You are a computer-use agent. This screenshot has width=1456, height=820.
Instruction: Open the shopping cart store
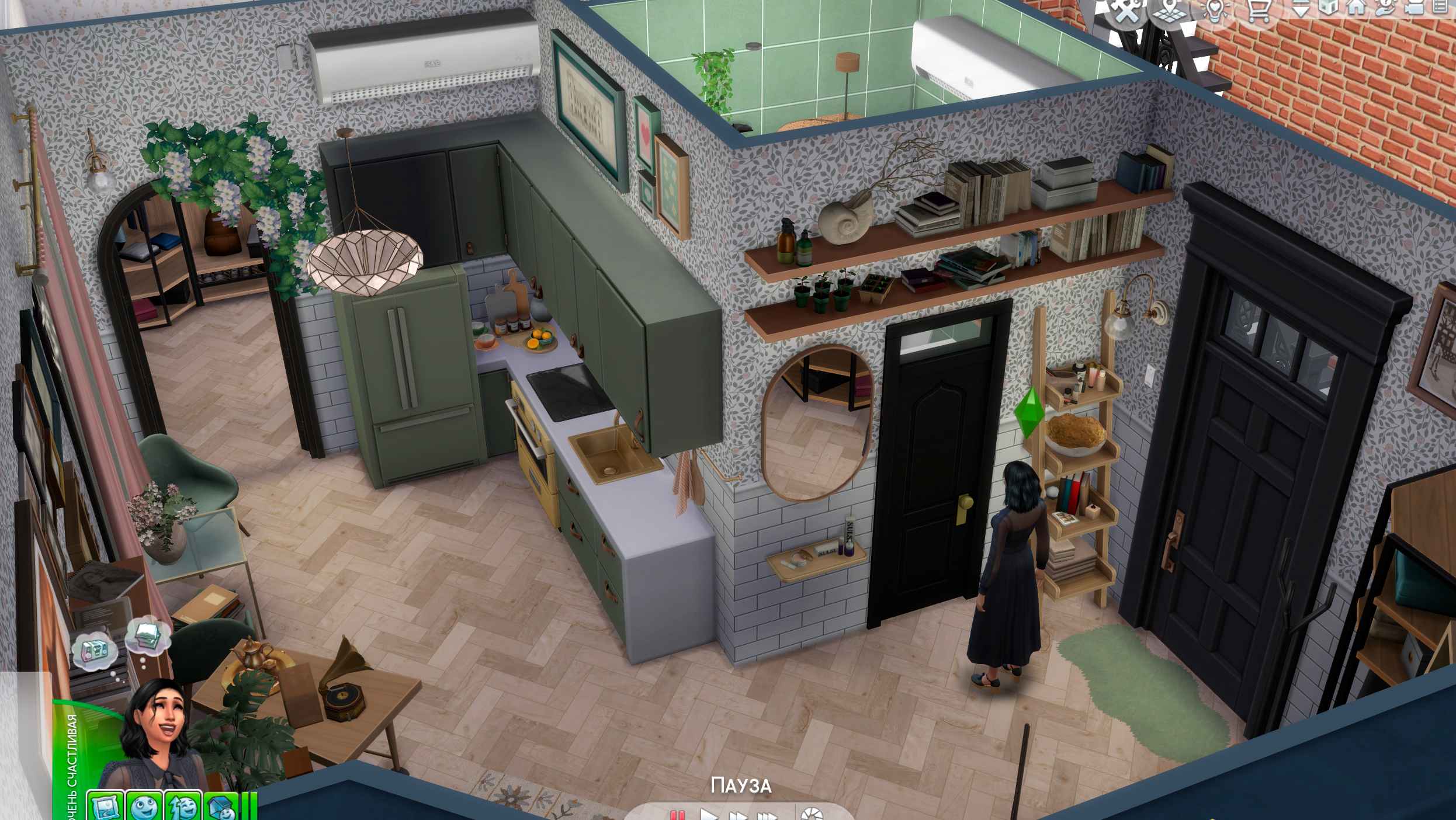(x=1259, y=11)
